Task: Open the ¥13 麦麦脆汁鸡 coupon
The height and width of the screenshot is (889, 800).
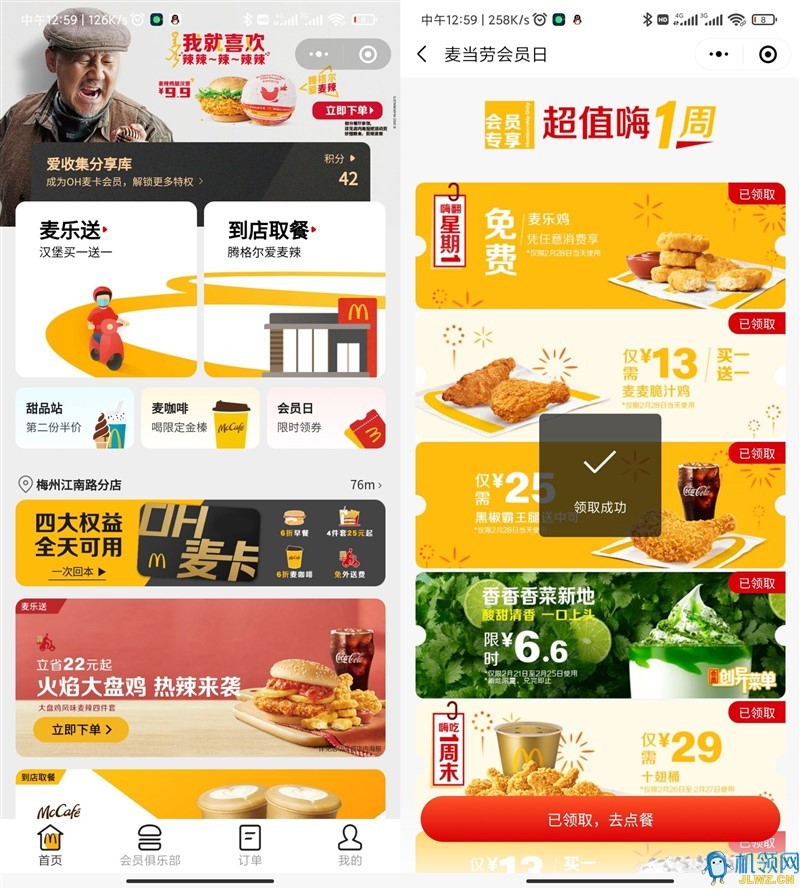Action: click(600, 375)
